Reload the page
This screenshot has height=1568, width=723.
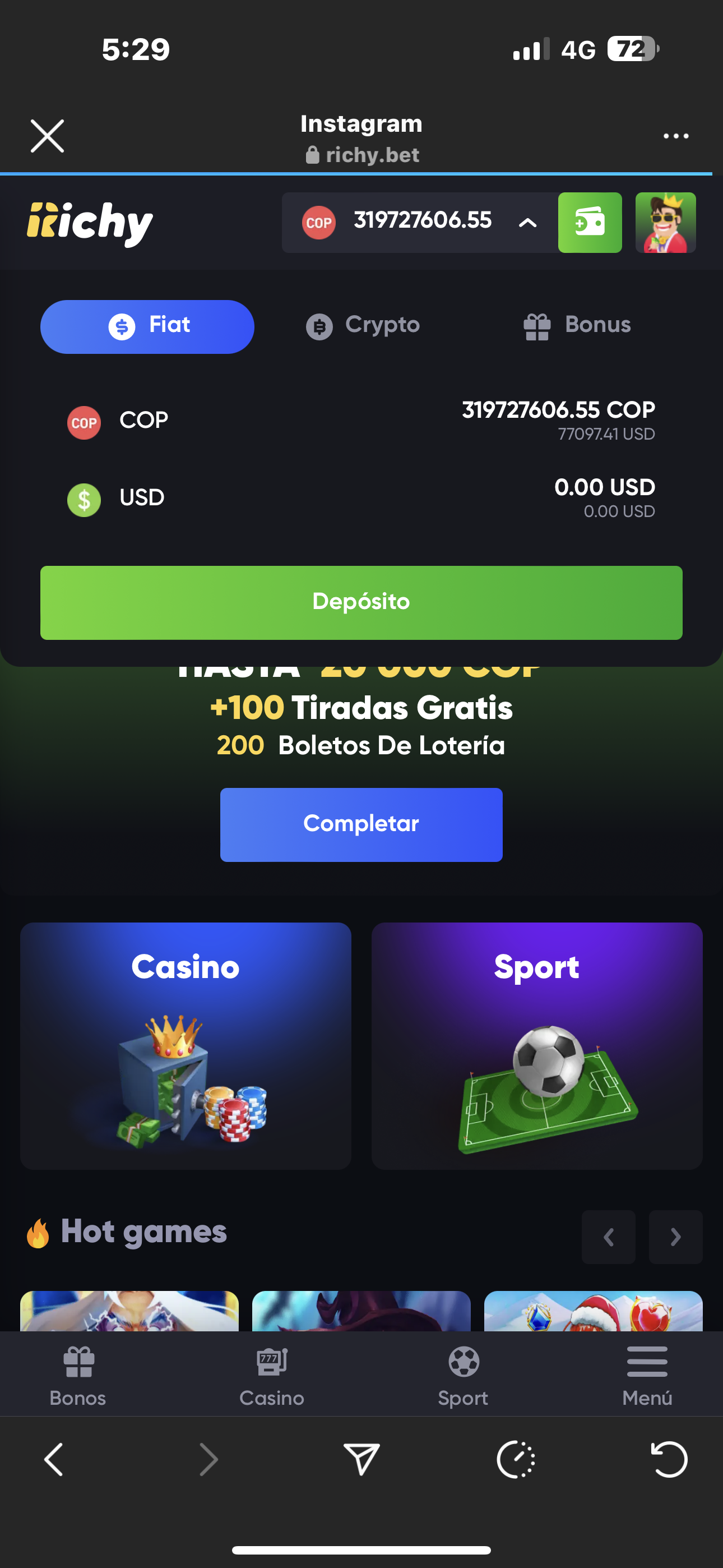(x=669, y=1459)
